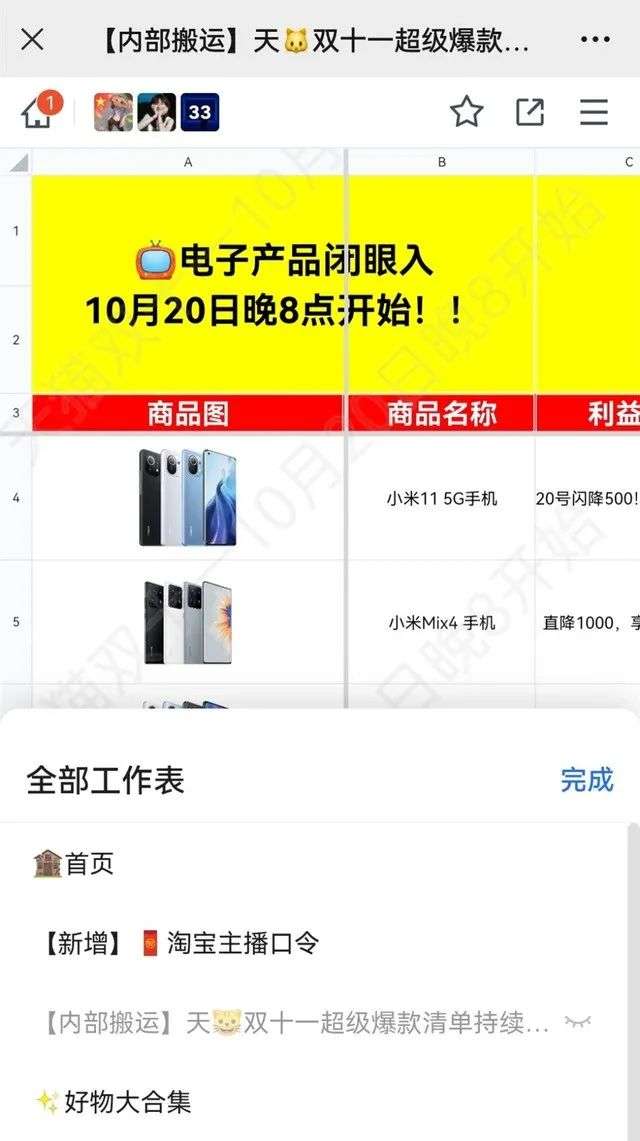View the collaborators' avatars
Viewport: 640px width, 1141px height.
click(x=156, y=112)
